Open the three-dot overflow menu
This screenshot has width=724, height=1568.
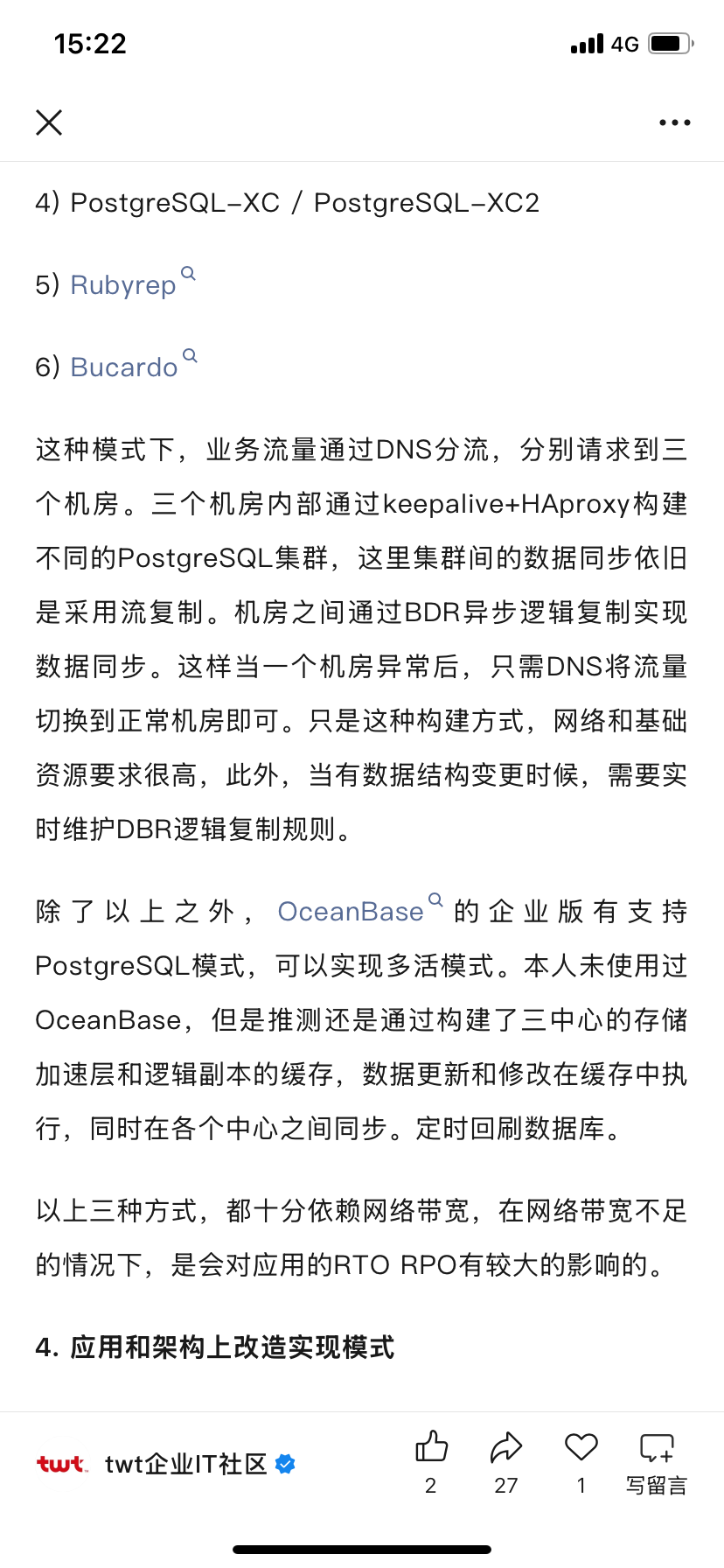click(x=674, y=122)
